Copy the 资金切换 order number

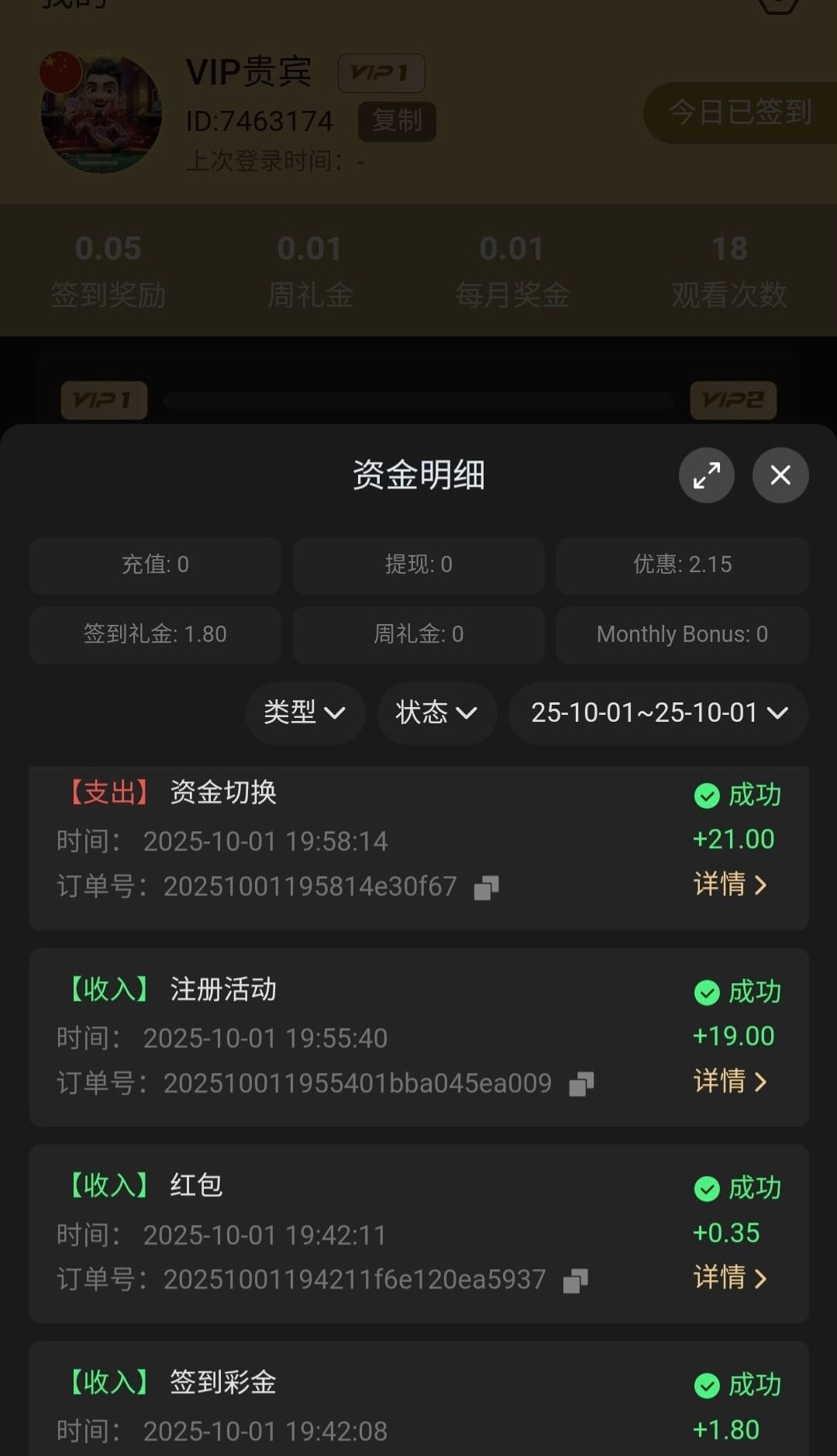point(486,888)
